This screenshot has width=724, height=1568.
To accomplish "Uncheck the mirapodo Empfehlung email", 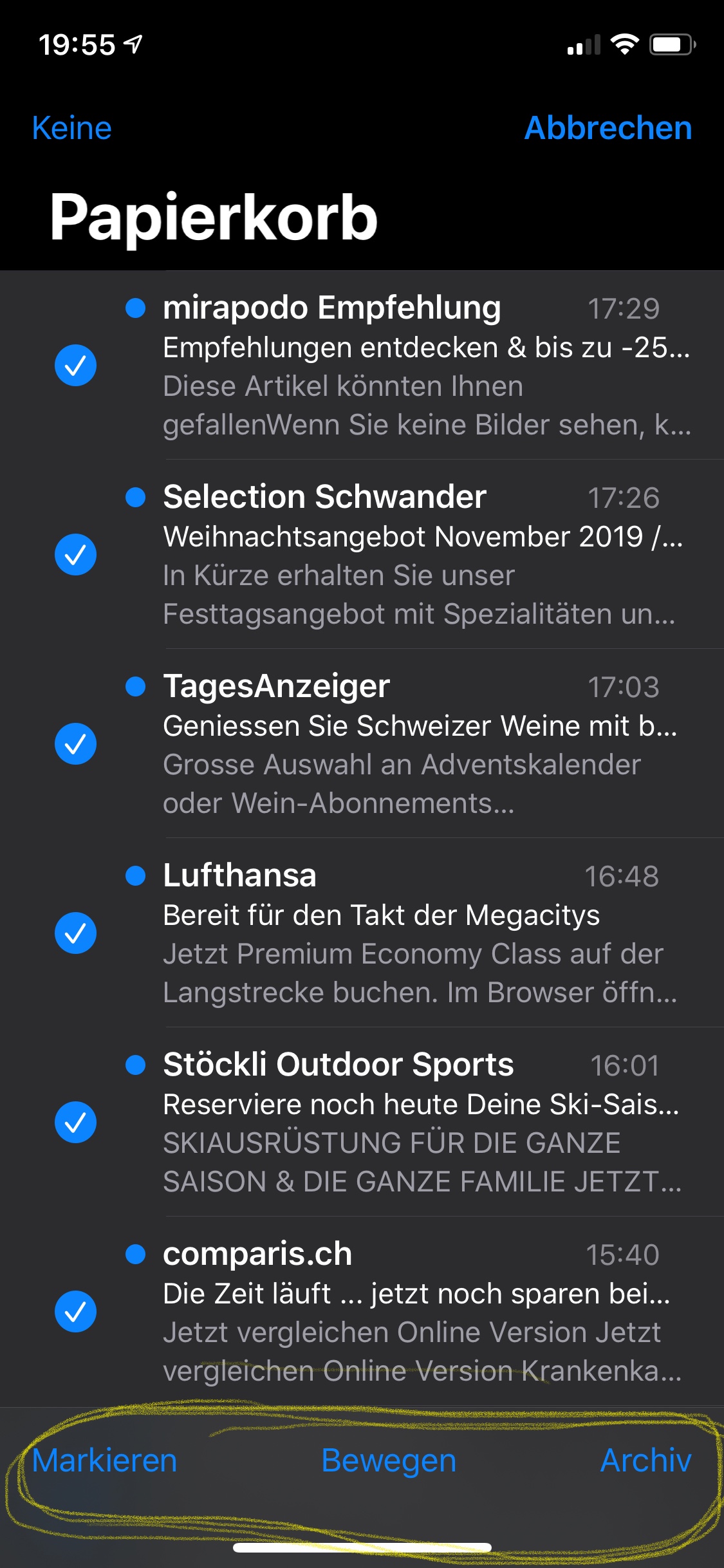I will [x=75, y=366].
